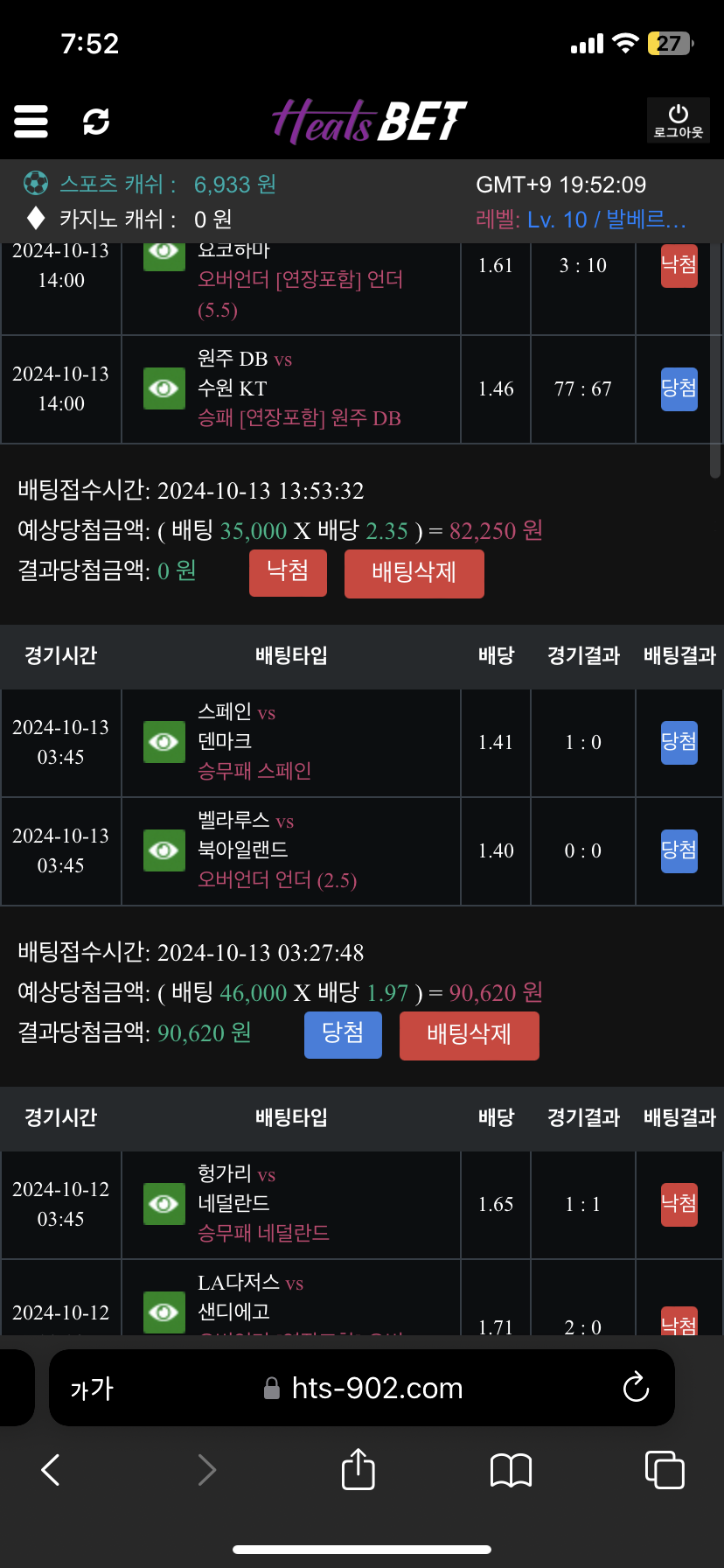Open the 가가 text size options
Viewport: 724px width, 1568px height.
pos(92,1388)
